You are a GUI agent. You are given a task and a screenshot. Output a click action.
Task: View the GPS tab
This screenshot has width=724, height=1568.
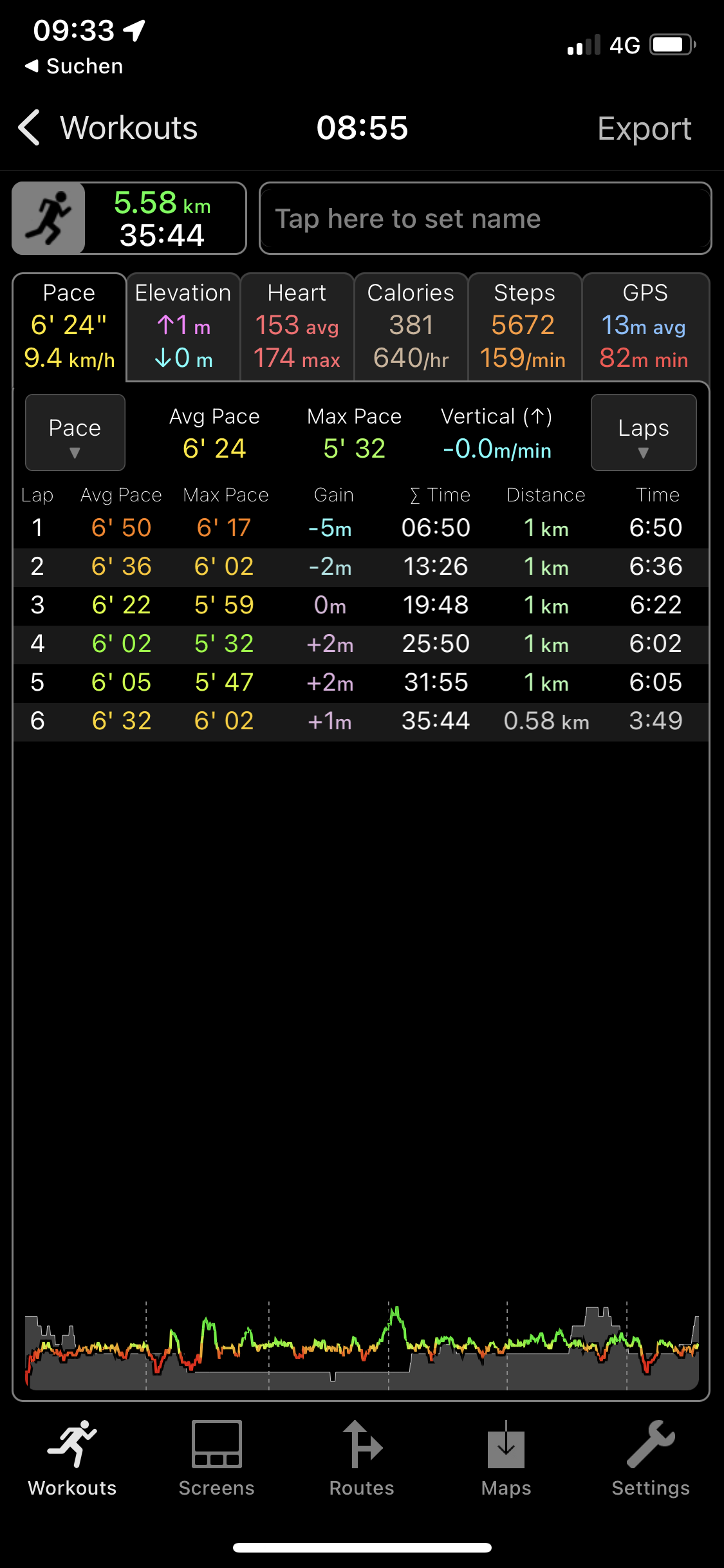click(x=645, y=327)
